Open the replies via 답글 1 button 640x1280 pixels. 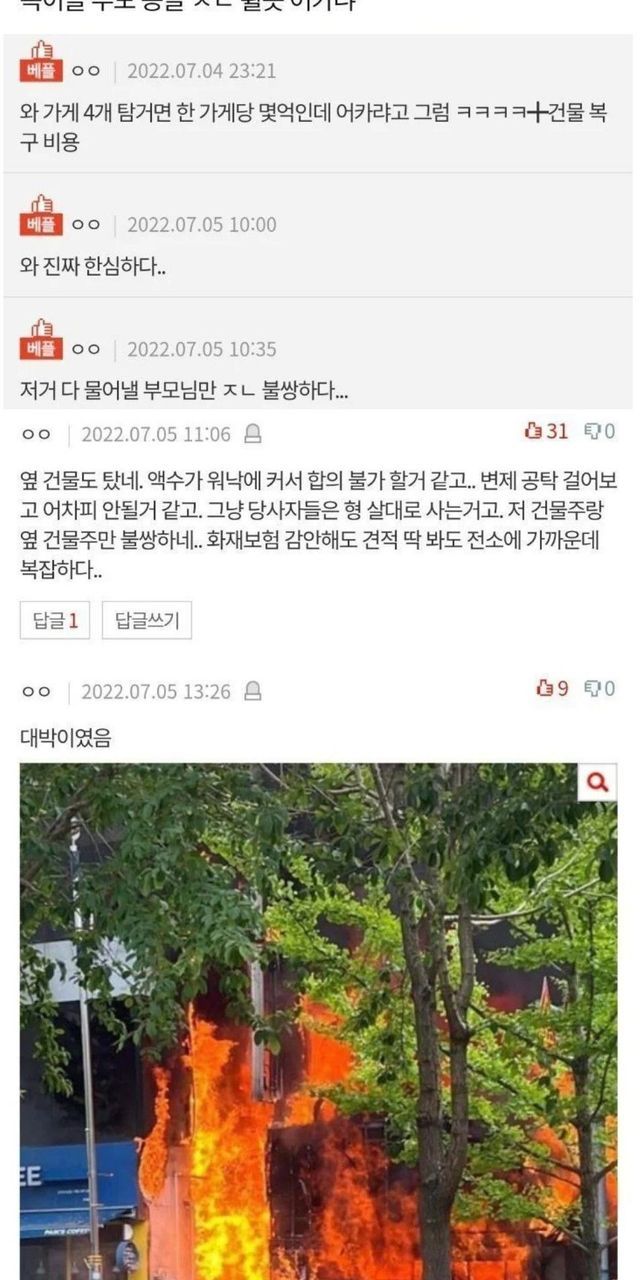(54, 621)
